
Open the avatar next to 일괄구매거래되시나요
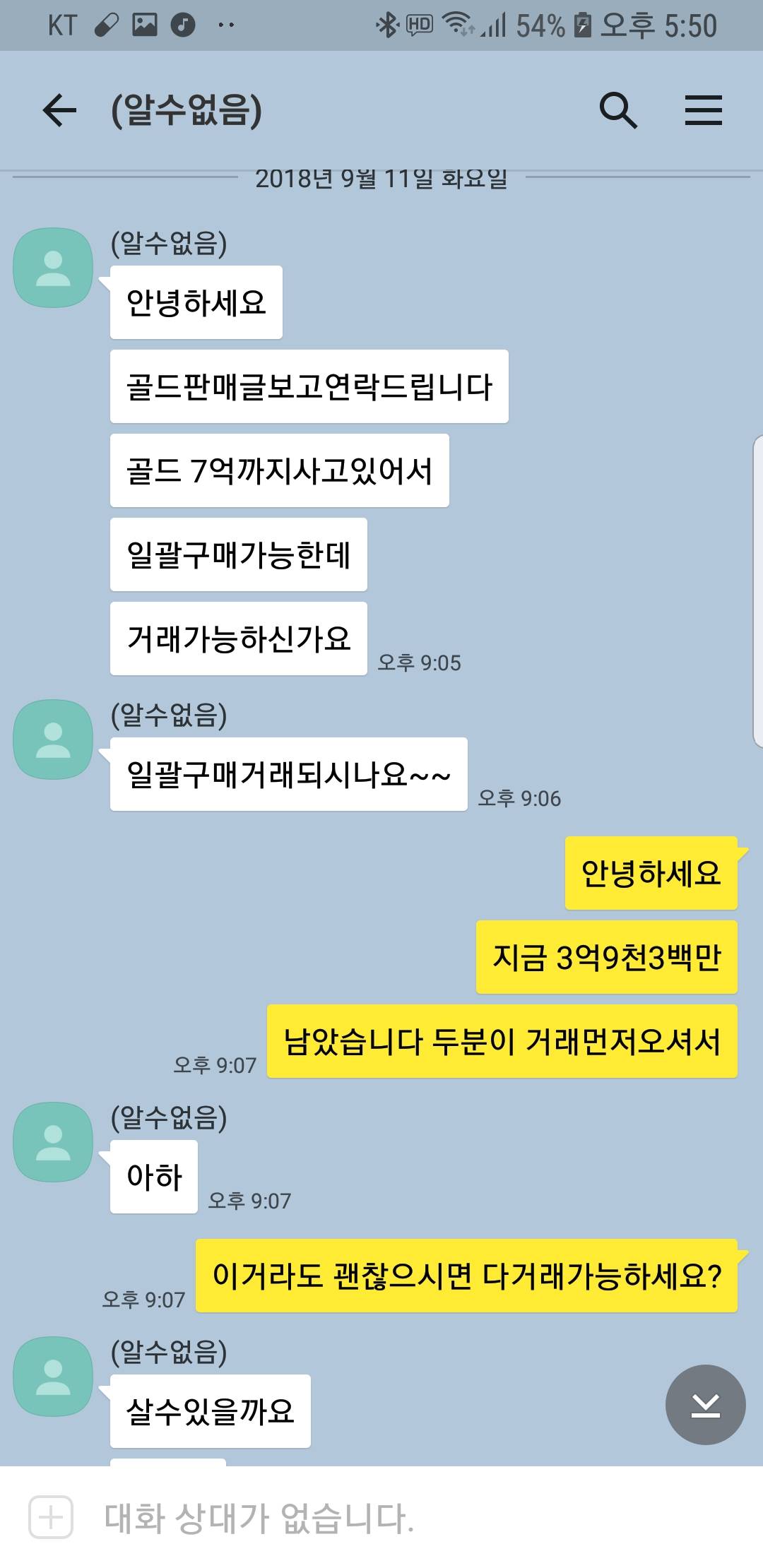point(53,740)
